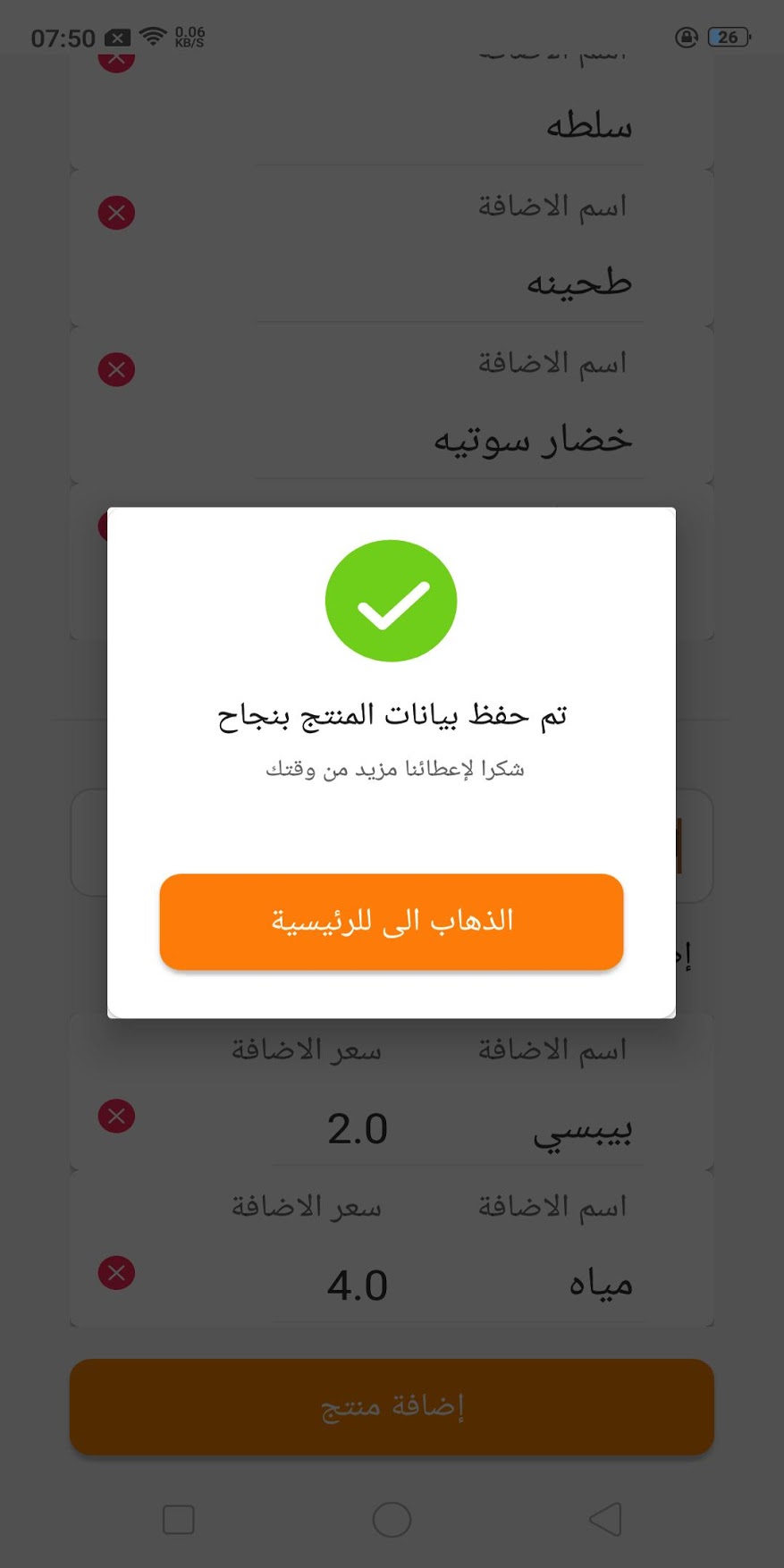Tap the الذهاب الى للرئيسية button
The image size is (784, 1568).
(x=392, y=922)
